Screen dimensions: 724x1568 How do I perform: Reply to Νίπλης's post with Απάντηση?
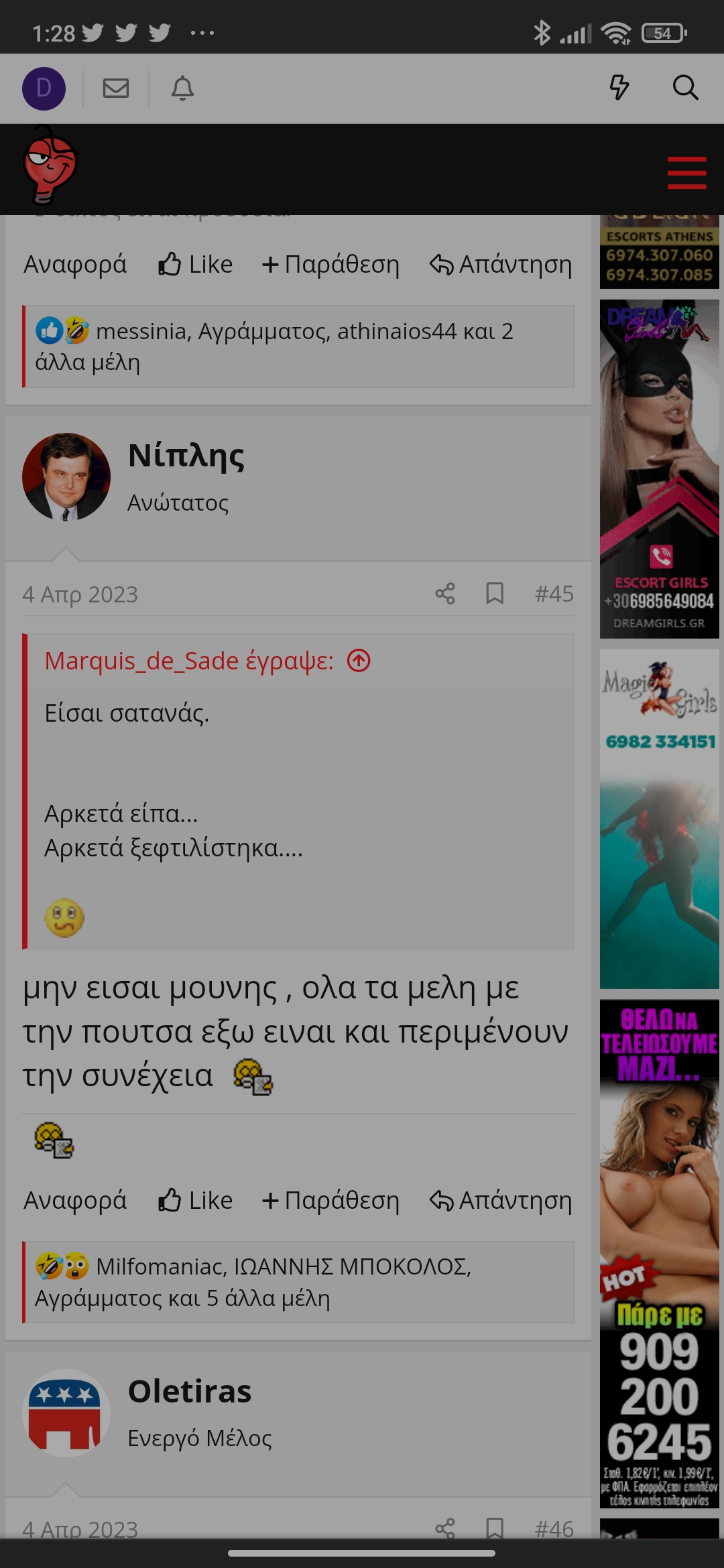pos(501,1201)
